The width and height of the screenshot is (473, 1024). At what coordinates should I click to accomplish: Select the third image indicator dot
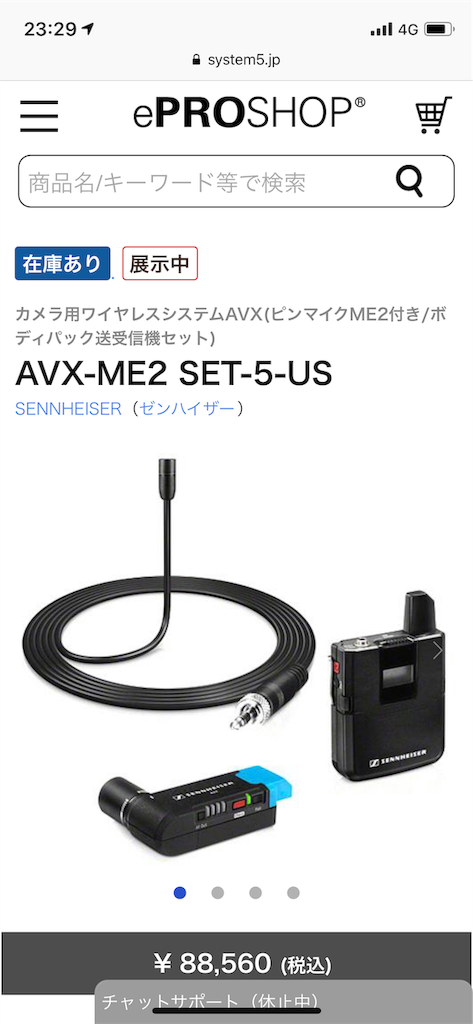(x=255, y=893)
